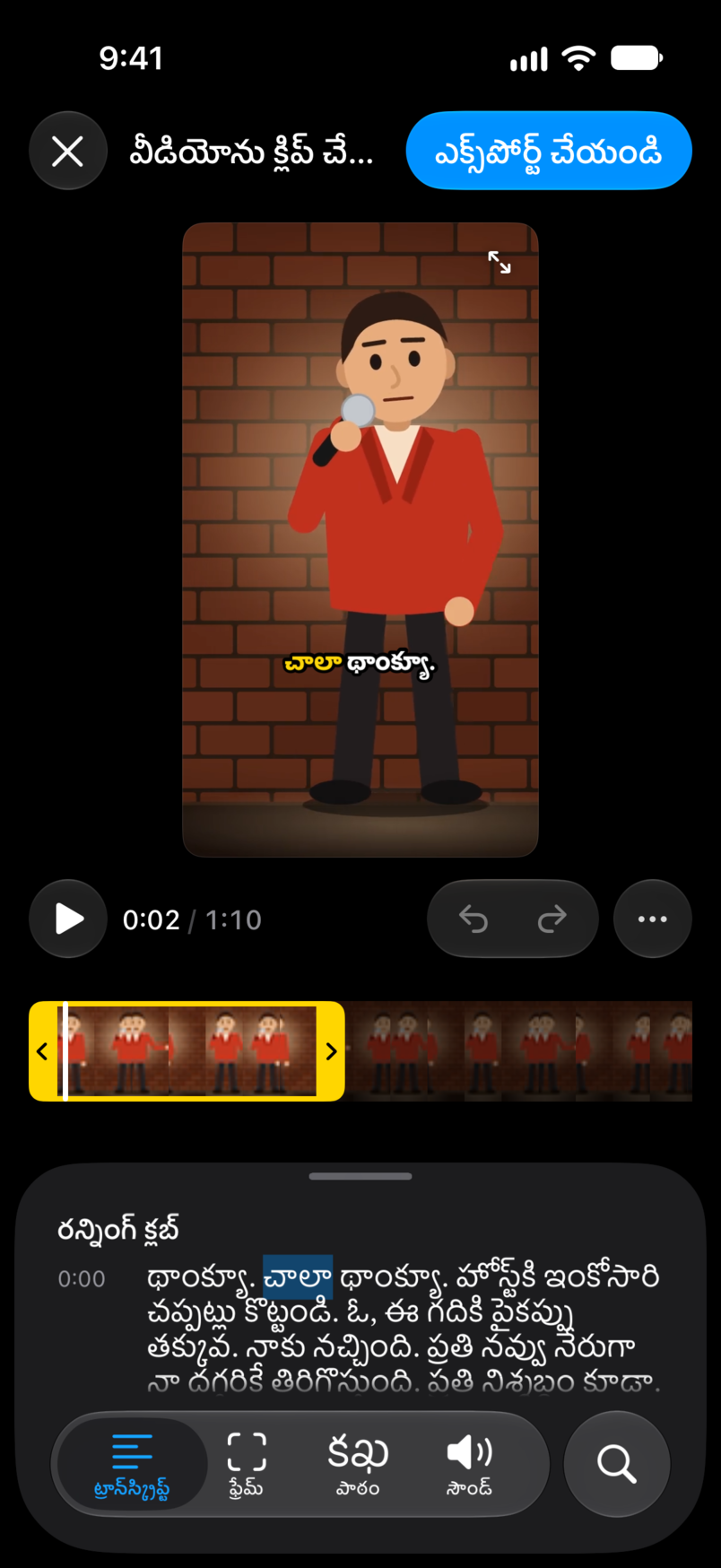Redo the last edit
Viewport: 721px width, 1568px height.
pyautogui.click(x=552, y=919)
